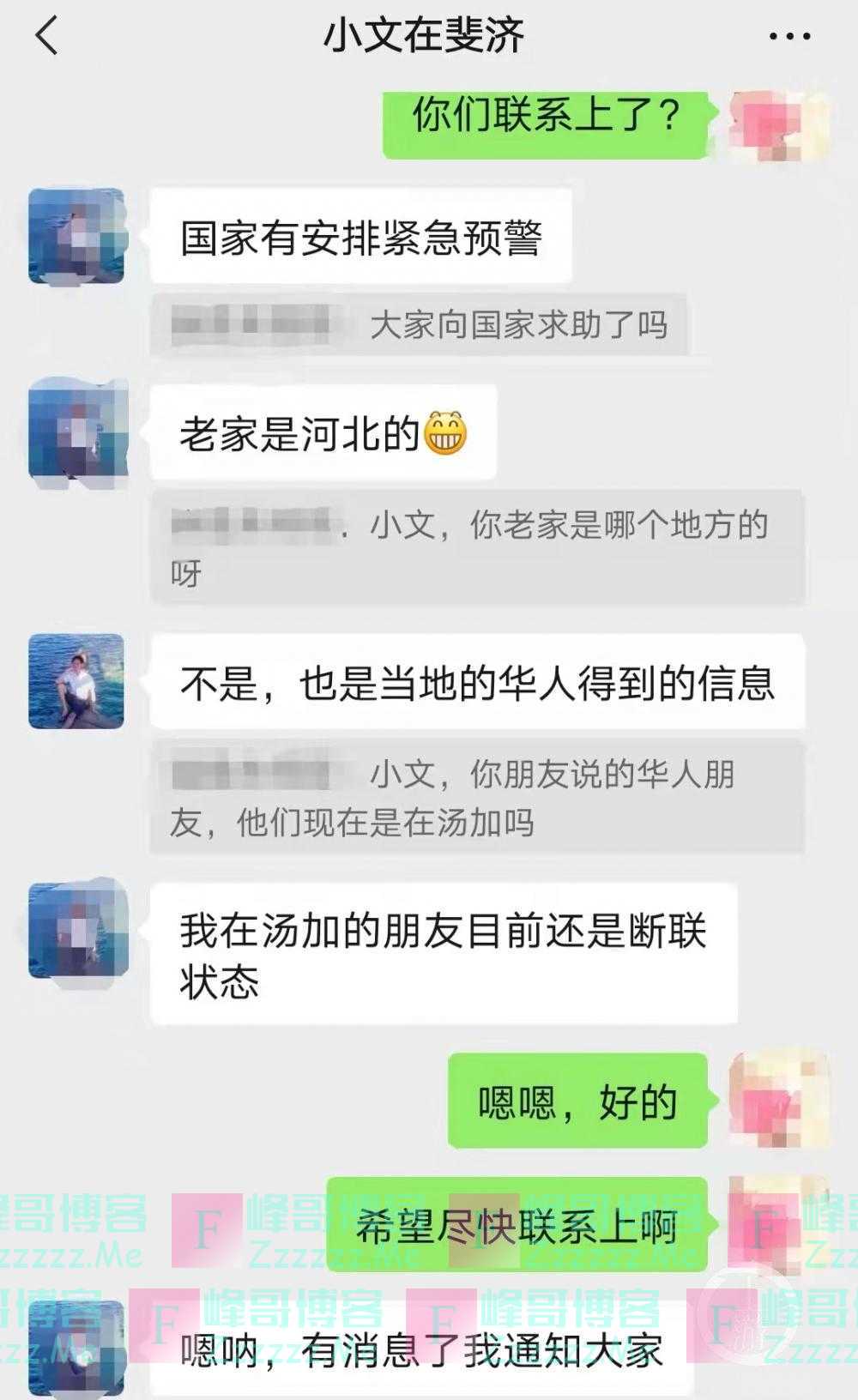Open the chat's more options menu
The height and width of the screenshot is (1400, 858).
[789, 36]
